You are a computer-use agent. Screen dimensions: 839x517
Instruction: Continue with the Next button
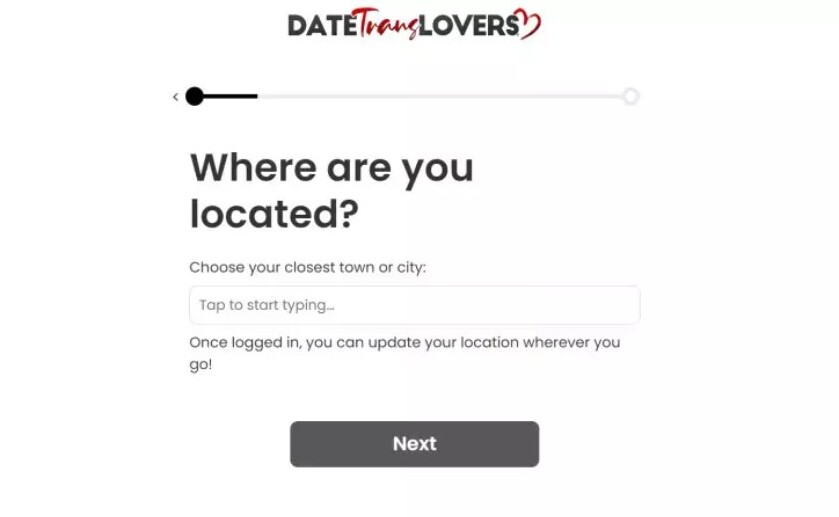point(414,444)
